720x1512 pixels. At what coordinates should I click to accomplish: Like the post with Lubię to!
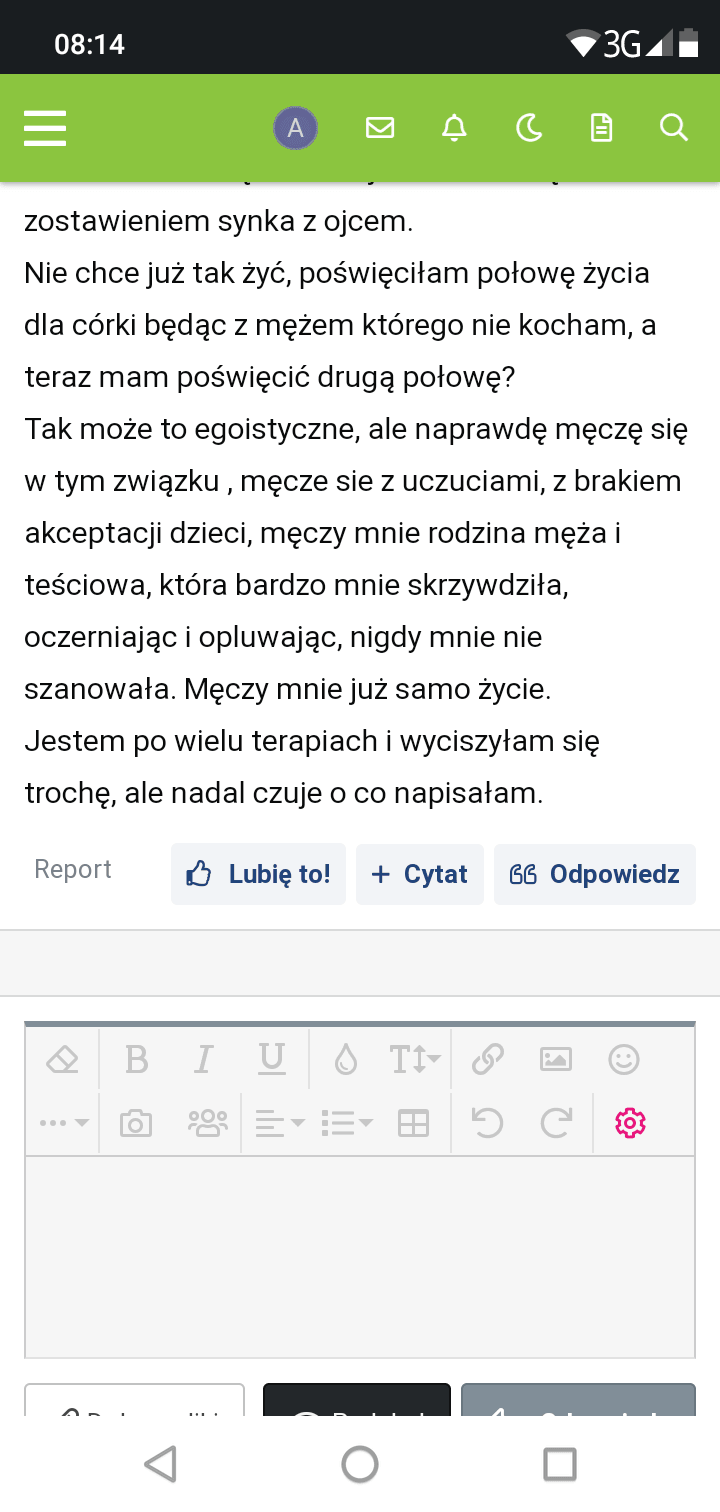point(258,874)
